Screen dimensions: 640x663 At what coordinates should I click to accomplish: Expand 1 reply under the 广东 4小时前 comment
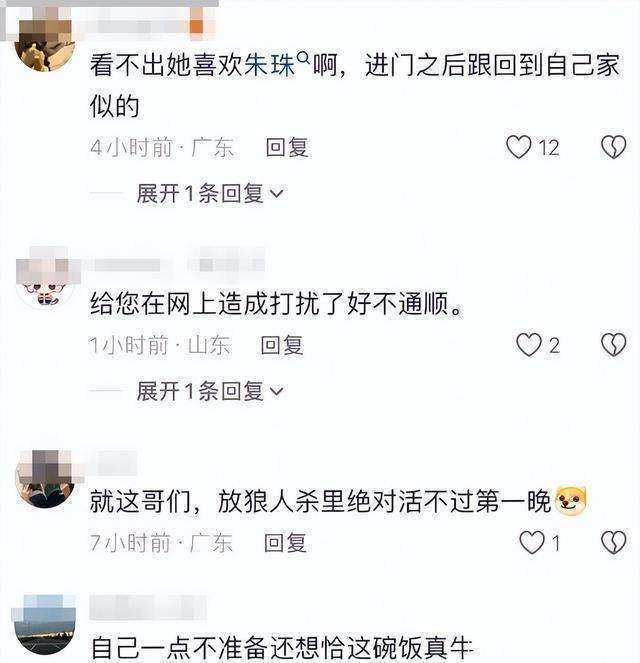[210, 193]
